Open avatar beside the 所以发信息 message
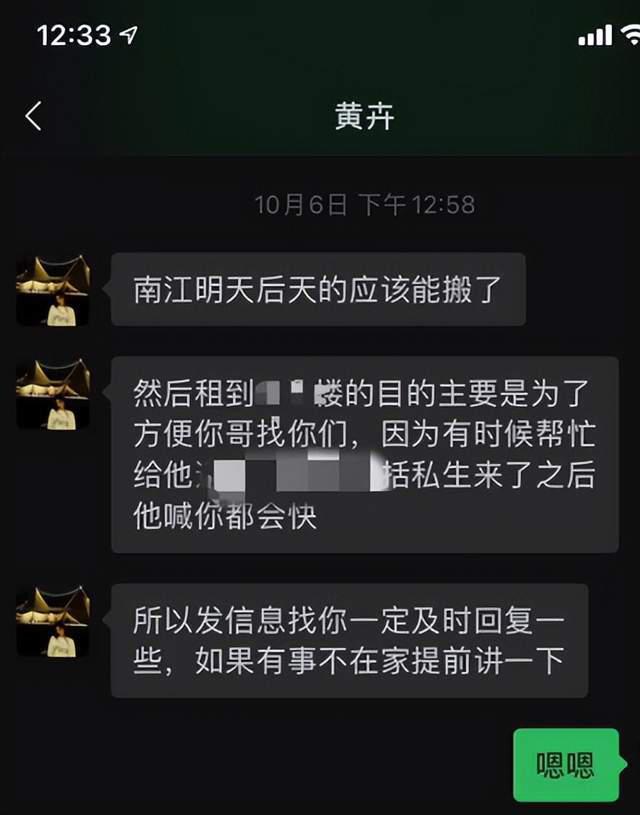Image resolution: width=640 pixels, height=815 pixels. point(53,621)
